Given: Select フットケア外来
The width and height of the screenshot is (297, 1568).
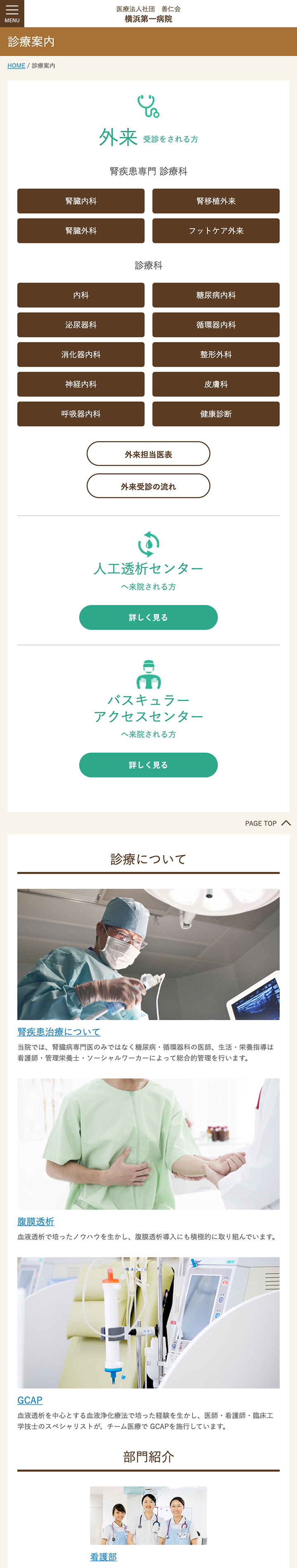Looking at the screenshot, I should coord(215,231).
